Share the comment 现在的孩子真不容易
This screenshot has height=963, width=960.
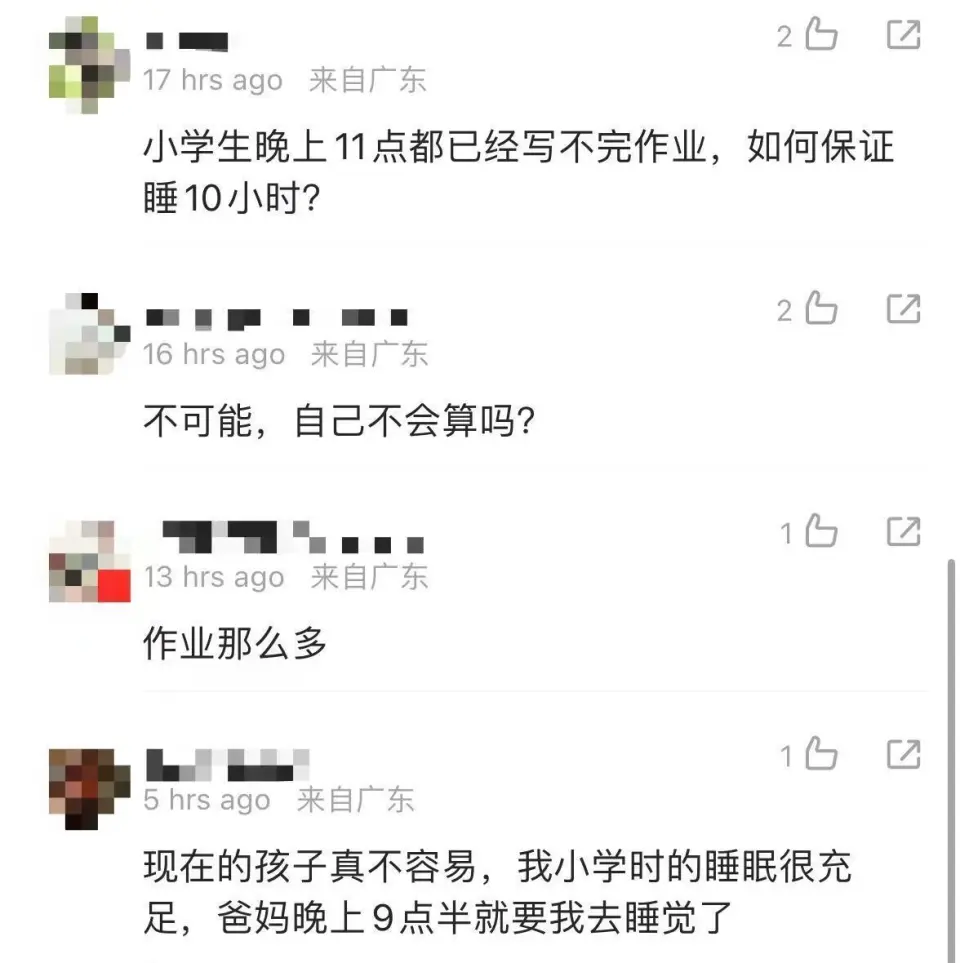click(903, 755)
